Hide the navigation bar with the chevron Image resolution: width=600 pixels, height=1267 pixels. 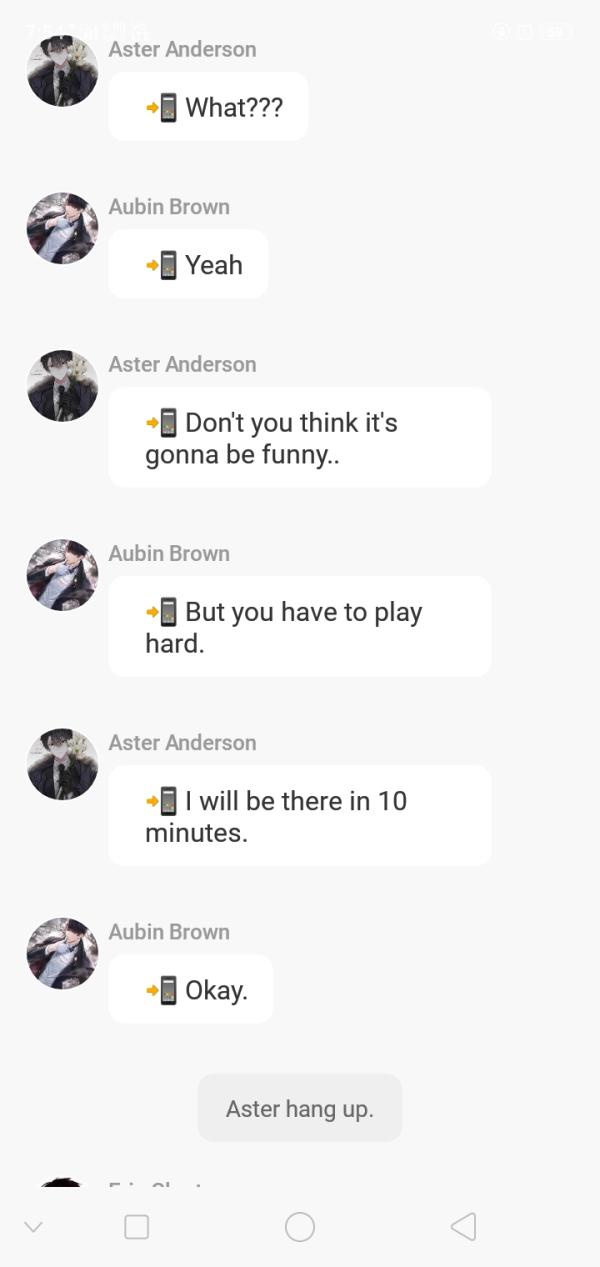click(x=33, y=1227)
